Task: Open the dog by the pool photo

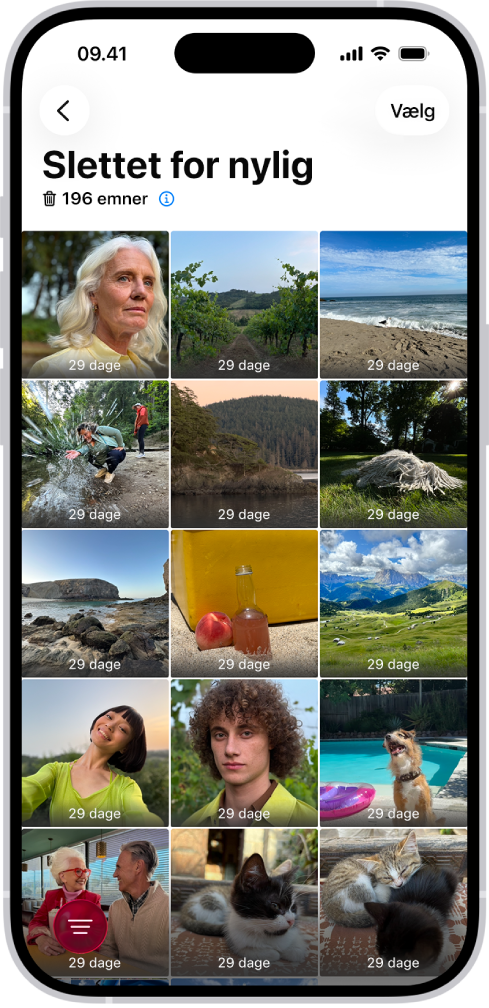Action: [393, 753]
